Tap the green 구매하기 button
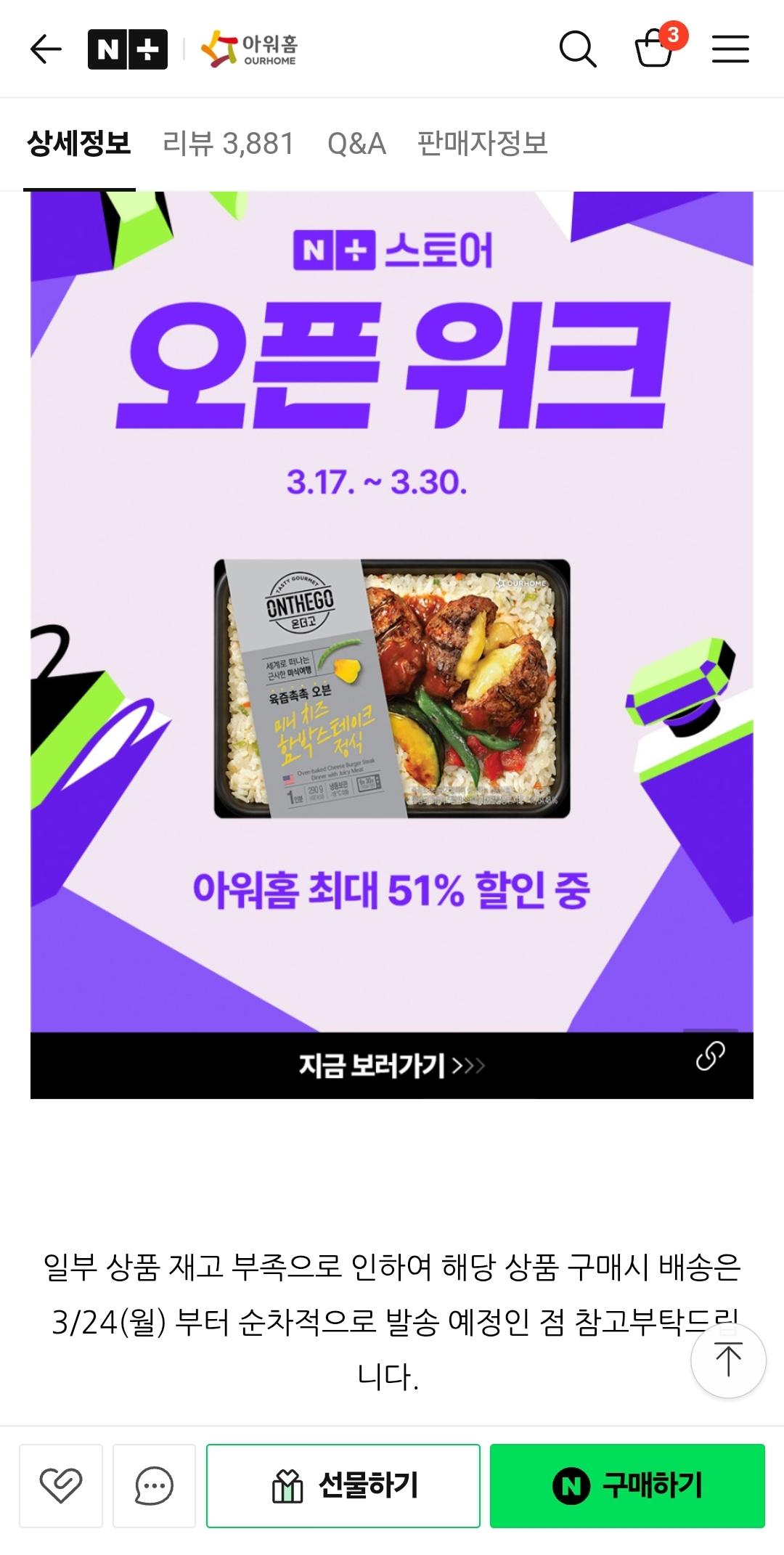 click(627, 1486)
